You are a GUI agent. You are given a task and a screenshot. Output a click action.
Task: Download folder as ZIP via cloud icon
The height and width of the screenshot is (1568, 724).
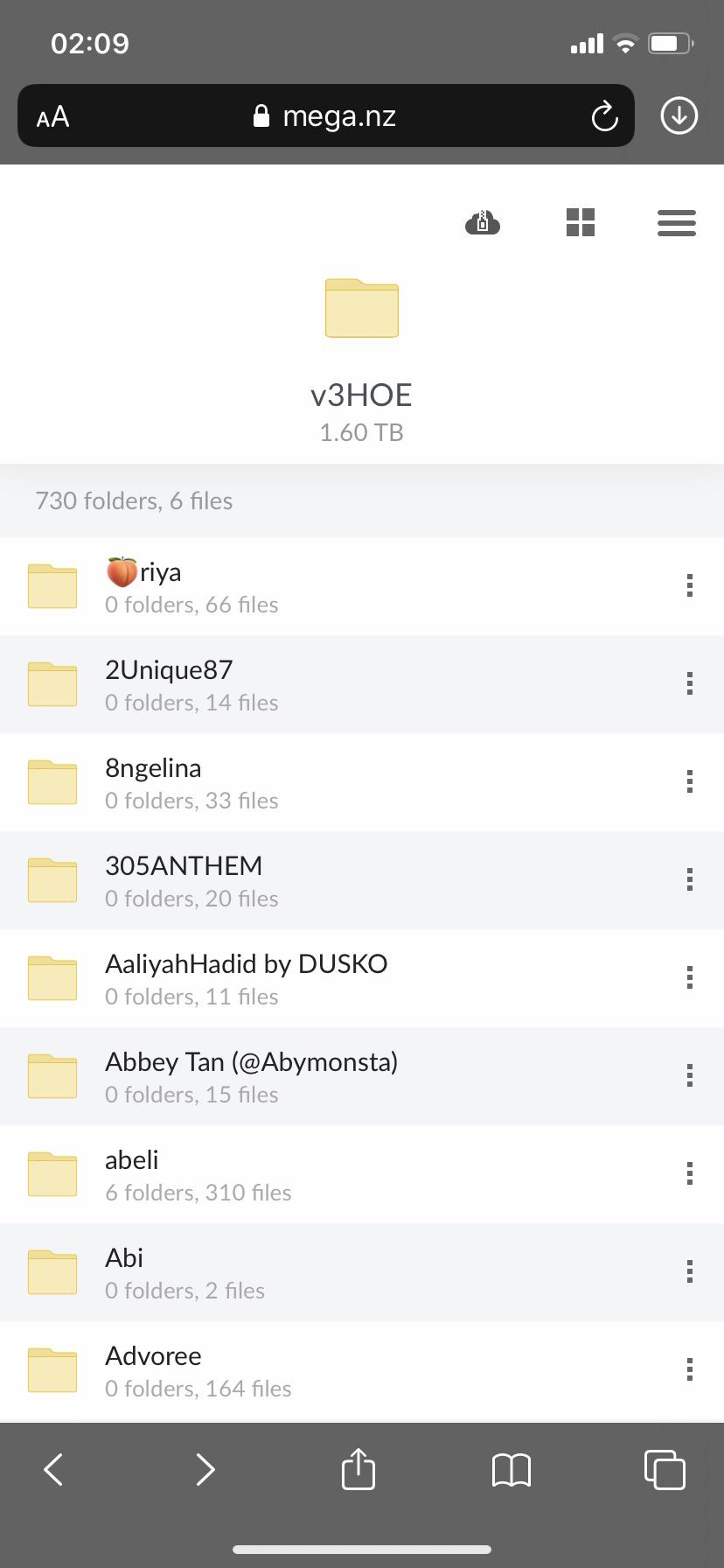coord(483,223)
